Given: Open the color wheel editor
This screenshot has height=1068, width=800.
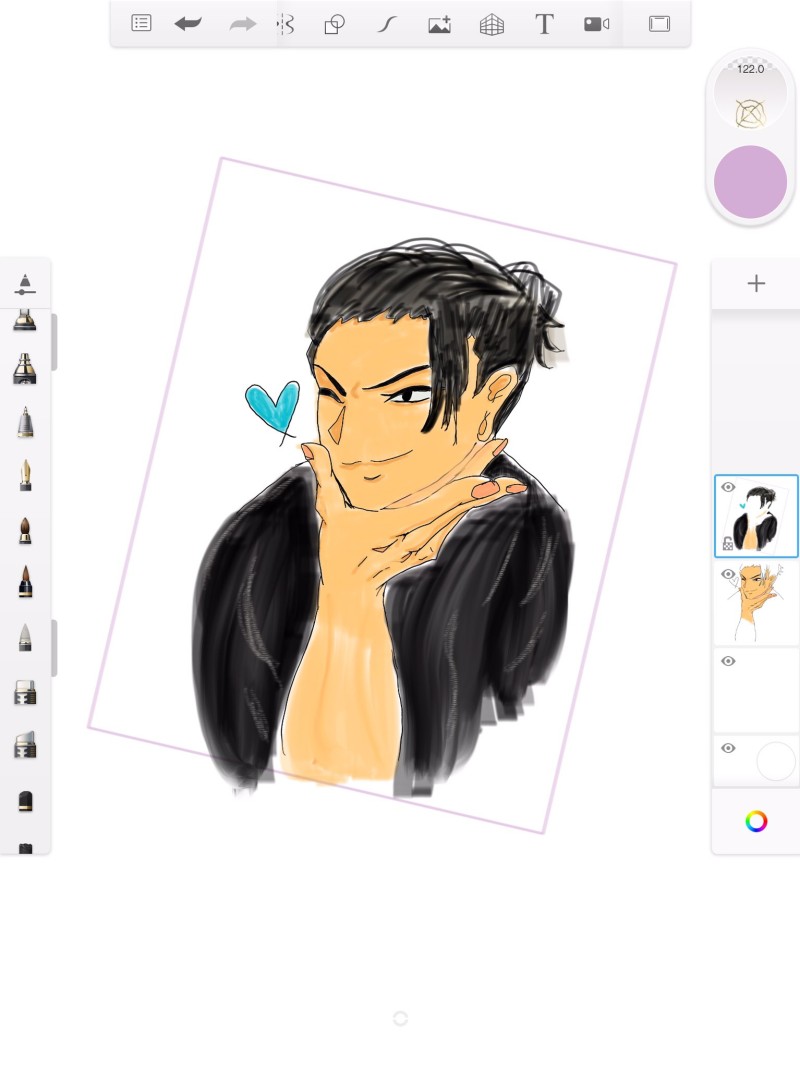Looking at the screenshot, I should coord(756,821).
